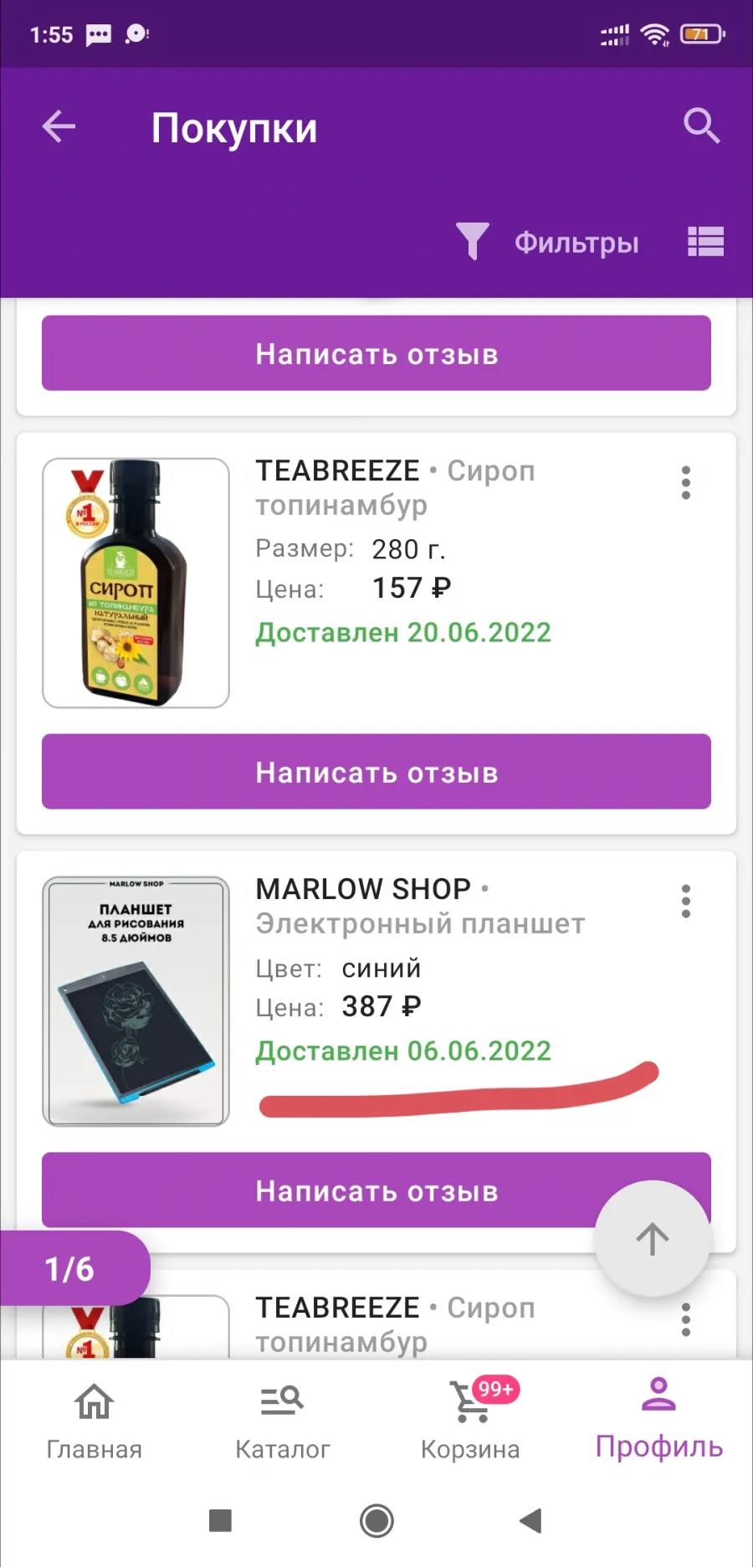
Task: Open options menu for TEABREEZE 157 ₽ item
Action: click(686, 483)
